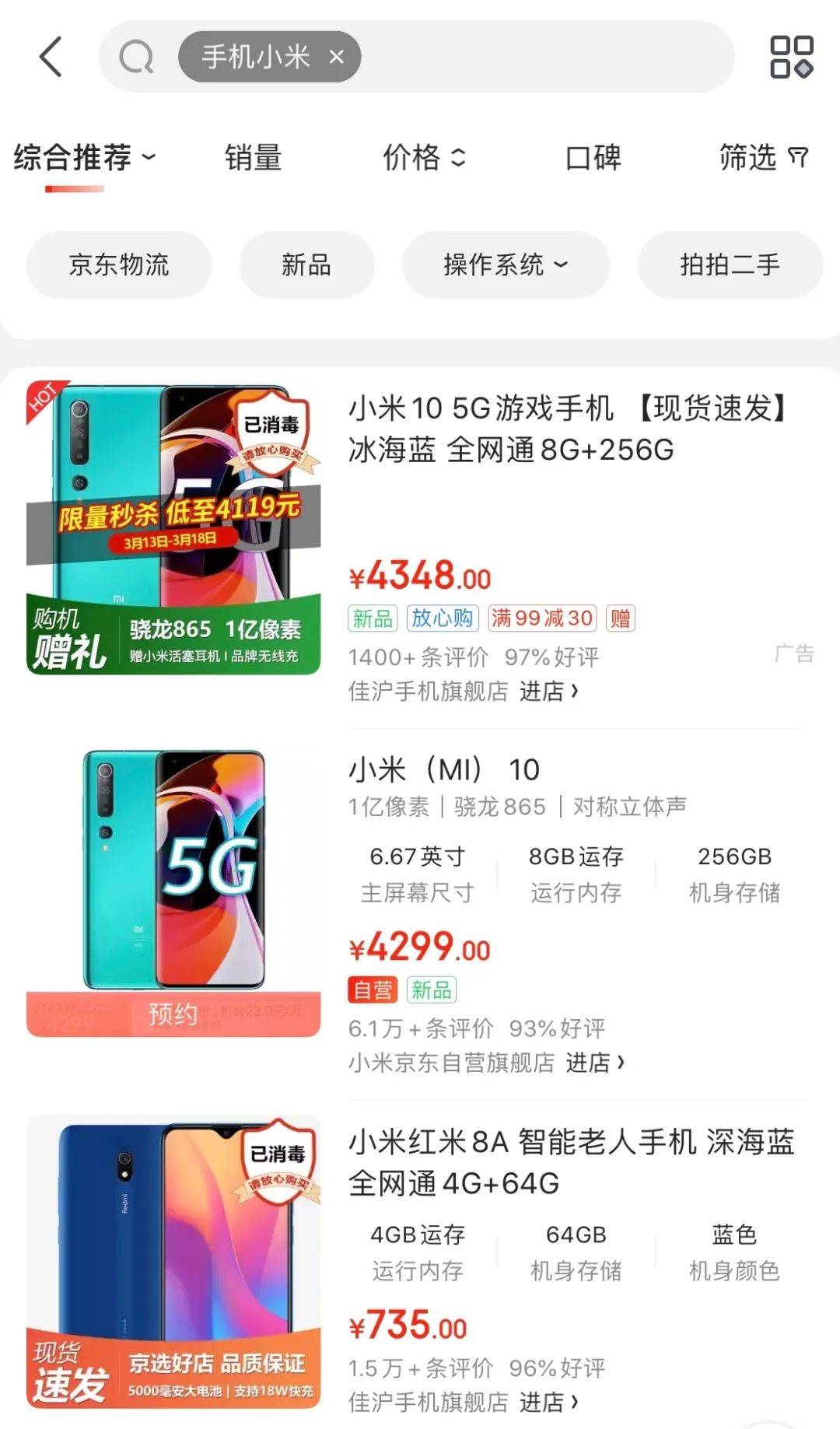Enter 佳沪手机旗舰店 via 进店 under the 小米10 5G item

548,691
